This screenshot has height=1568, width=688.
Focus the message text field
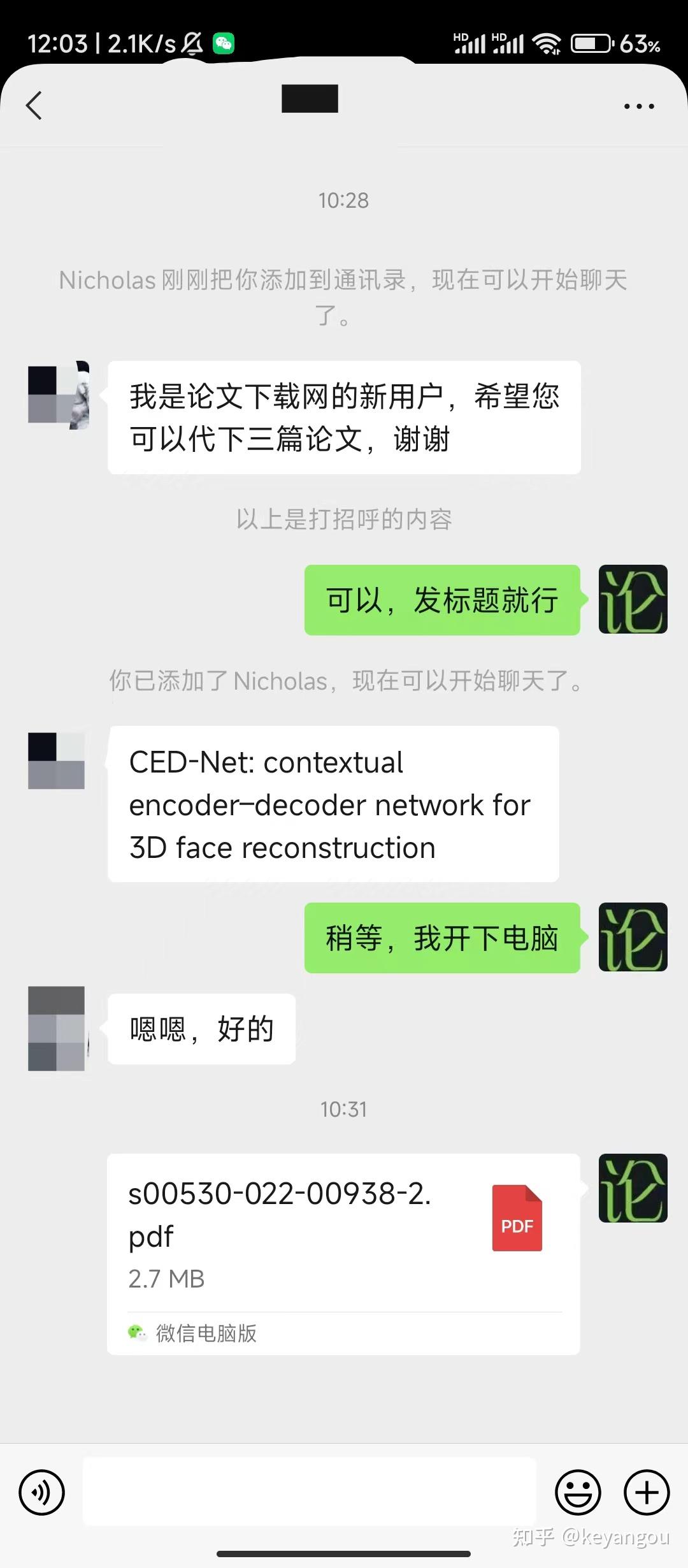310,1492
